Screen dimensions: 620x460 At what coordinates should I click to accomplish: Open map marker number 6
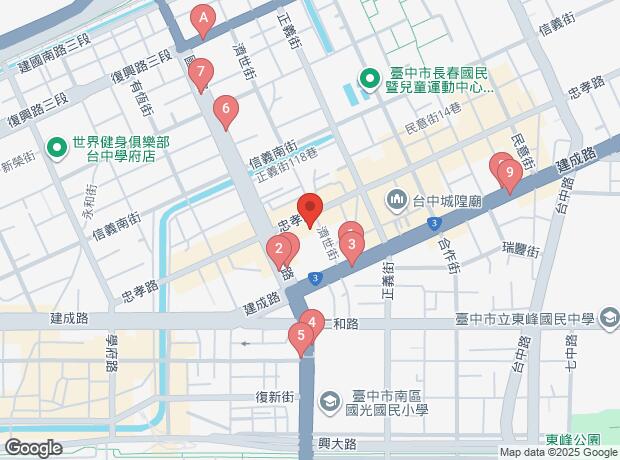(x=227, y=109)
